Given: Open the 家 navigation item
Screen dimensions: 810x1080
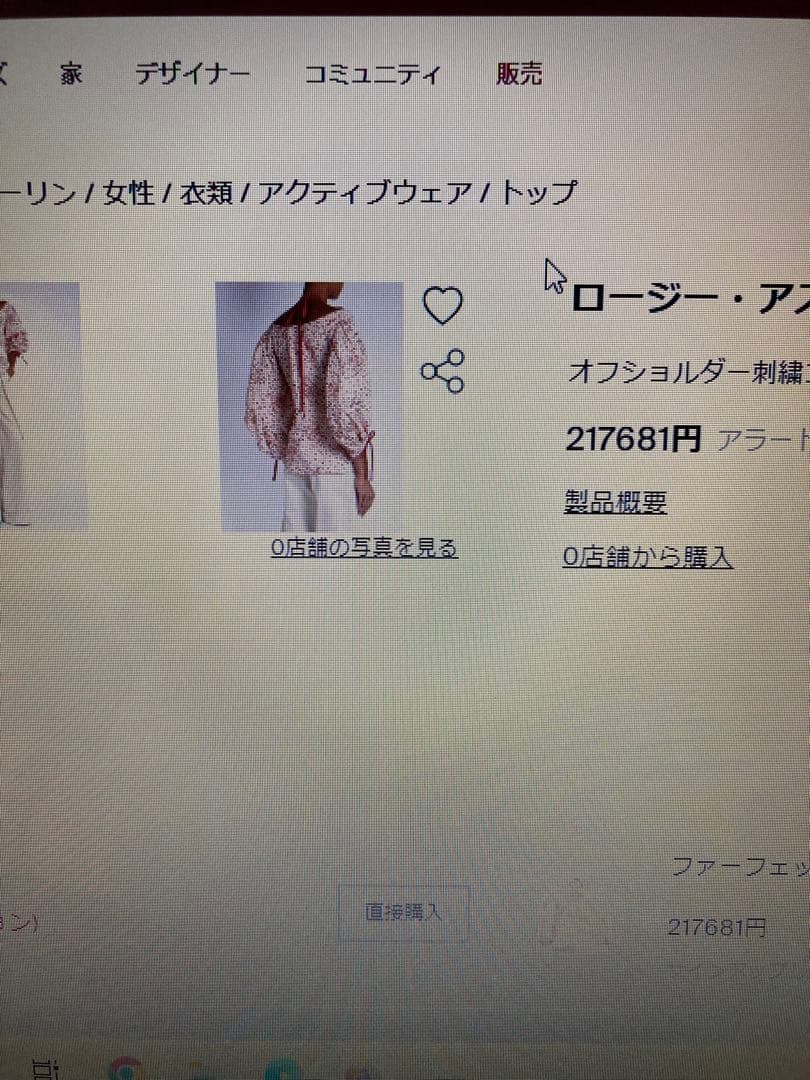Looking at the screenshot, I should tap(71, 73).
